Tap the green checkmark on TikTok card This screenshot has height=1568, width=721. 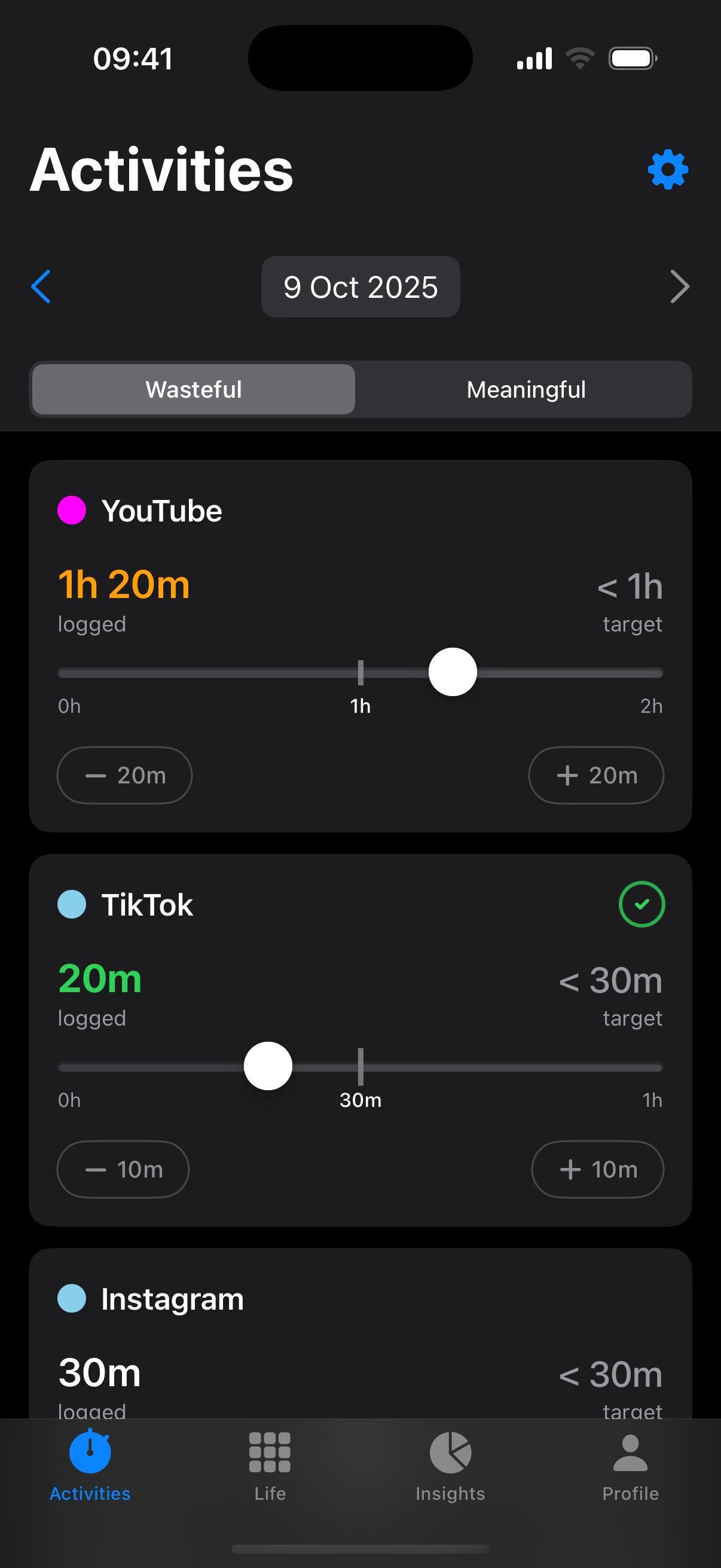point(641,905)
